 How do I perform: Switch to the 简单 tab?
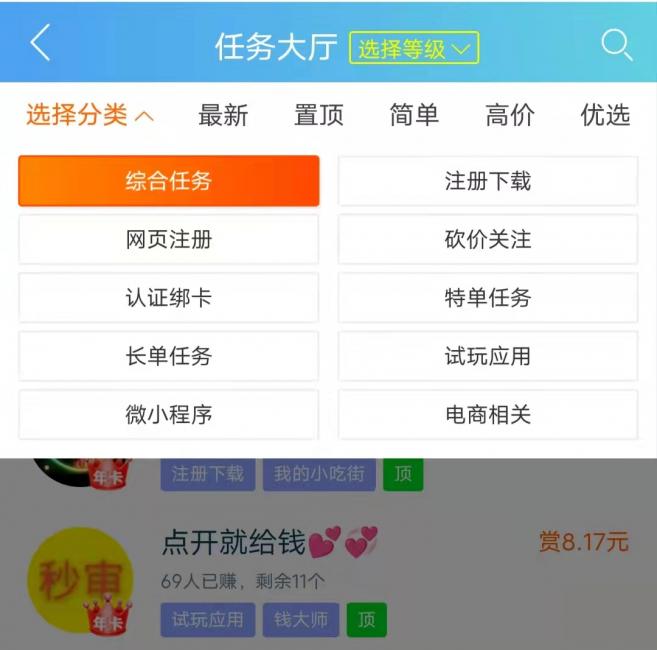coord(414,115)
